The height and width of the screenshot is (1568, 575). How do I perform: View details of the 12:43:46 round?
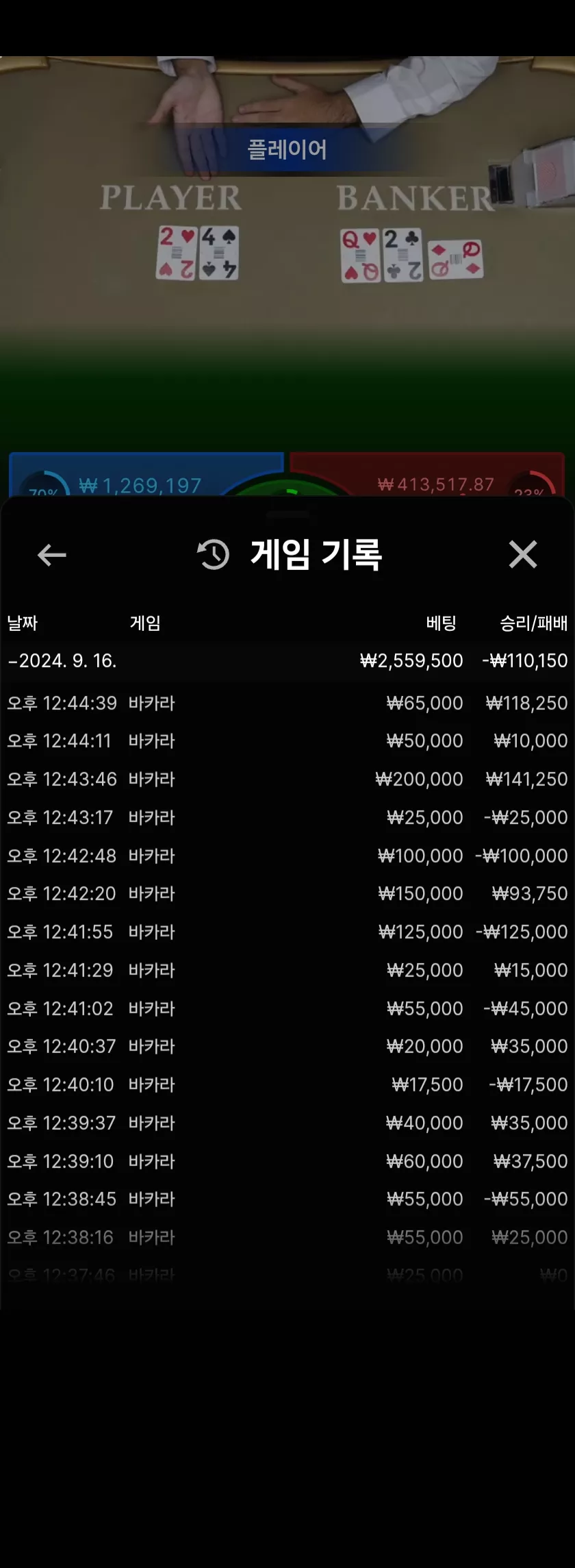287,780
